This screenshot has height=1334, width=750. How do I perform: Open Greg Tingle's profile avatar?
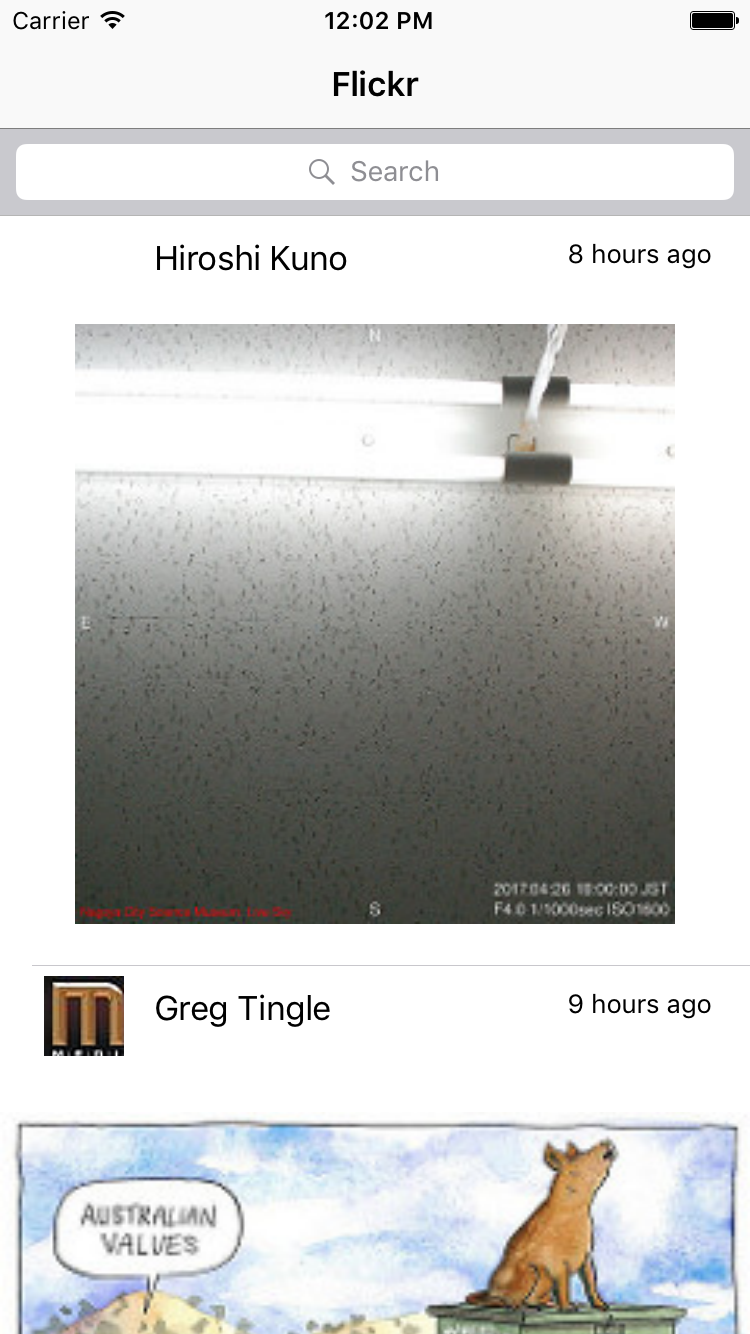[84, 1015]
